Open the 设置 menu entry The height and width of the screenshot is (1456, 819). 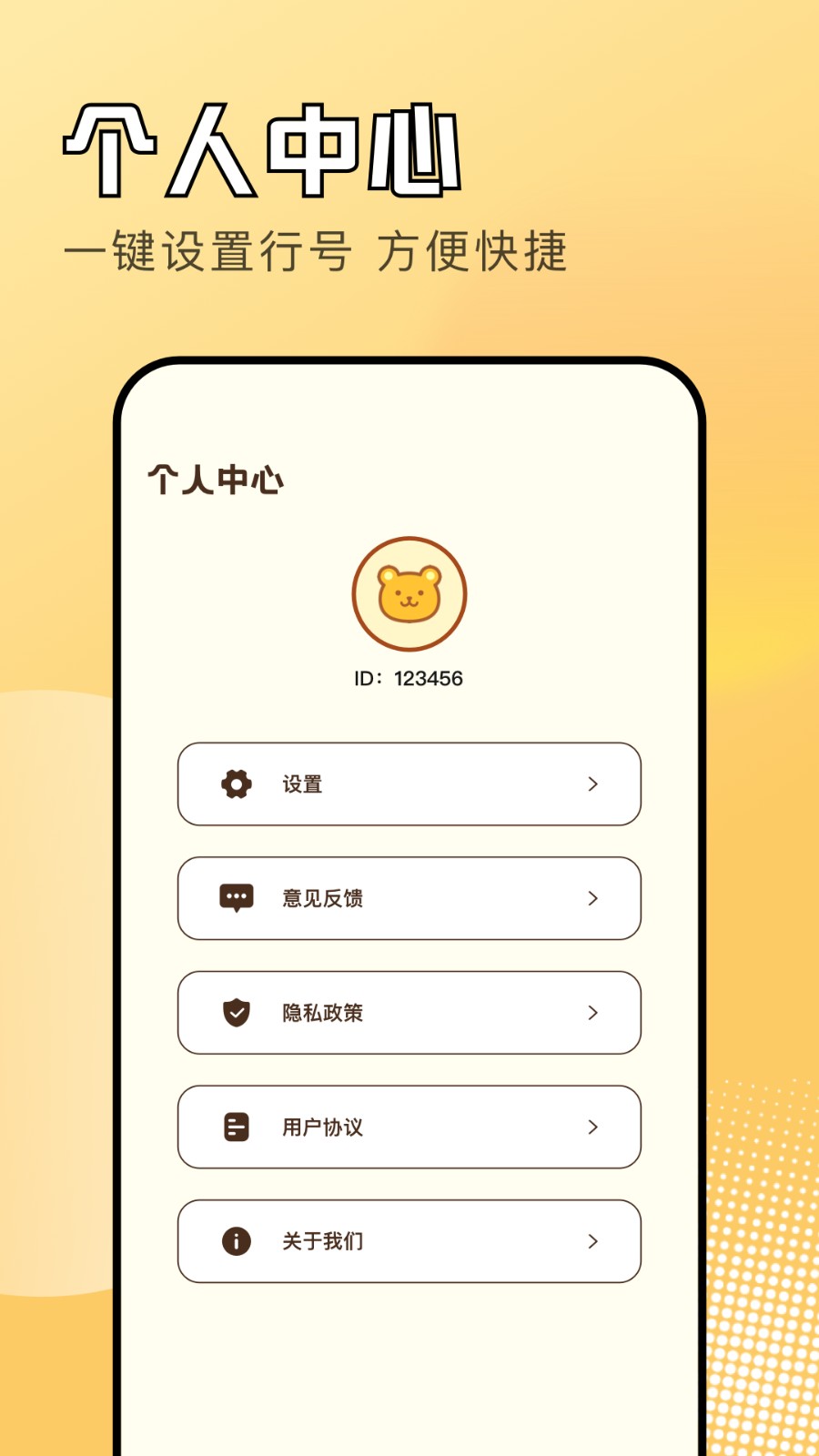tap(303, 784)
